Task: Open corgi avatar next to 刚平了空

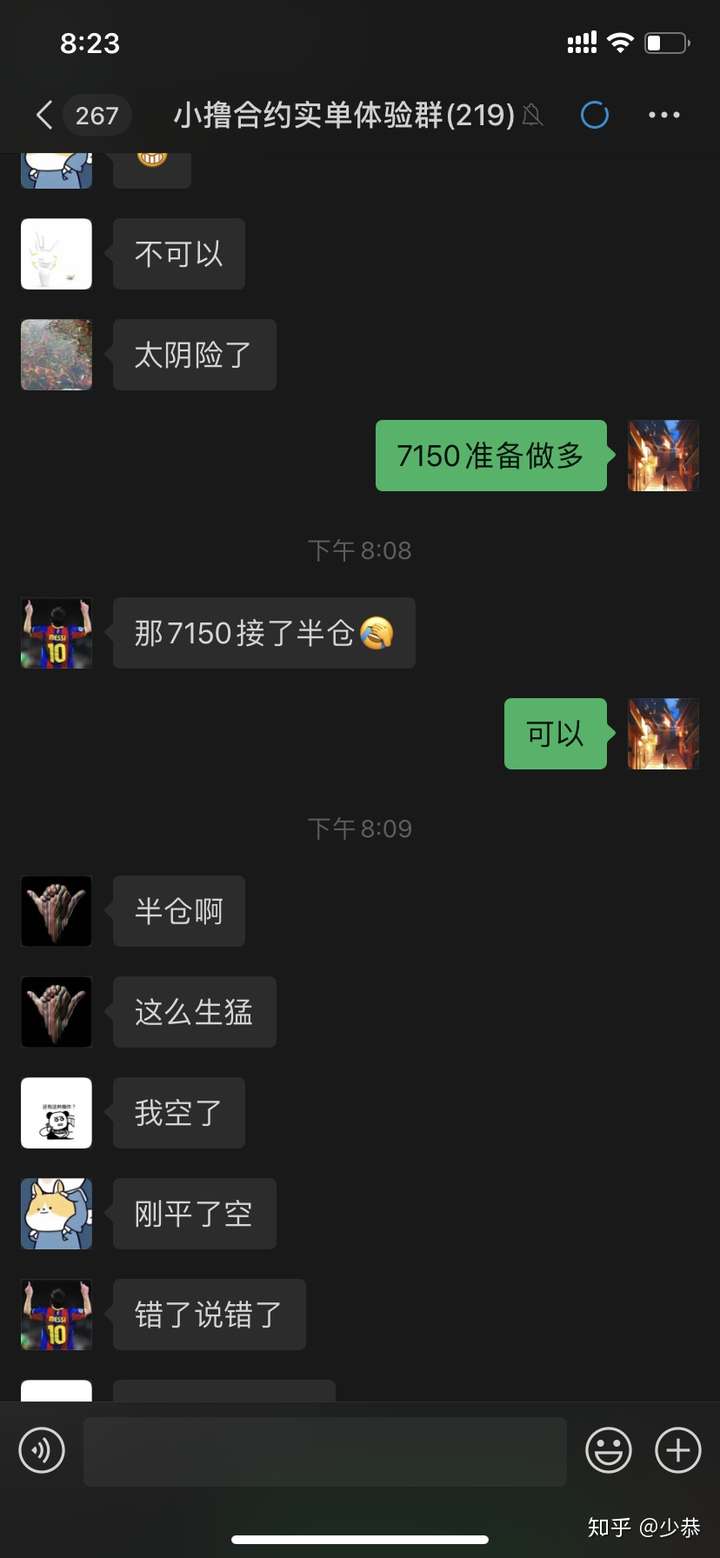Action: coord(57,1214)
